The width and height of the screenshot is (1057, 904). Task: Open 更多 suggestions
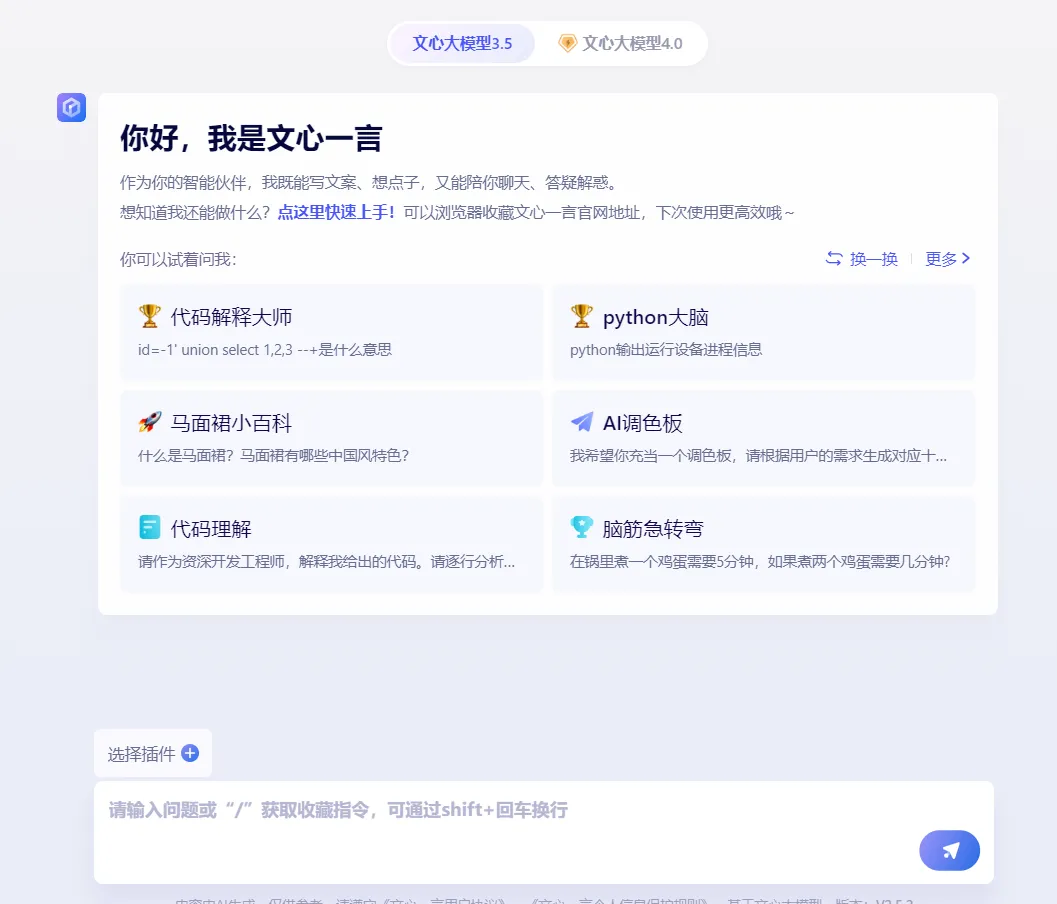pyautogui.click(x=947, y=259)
